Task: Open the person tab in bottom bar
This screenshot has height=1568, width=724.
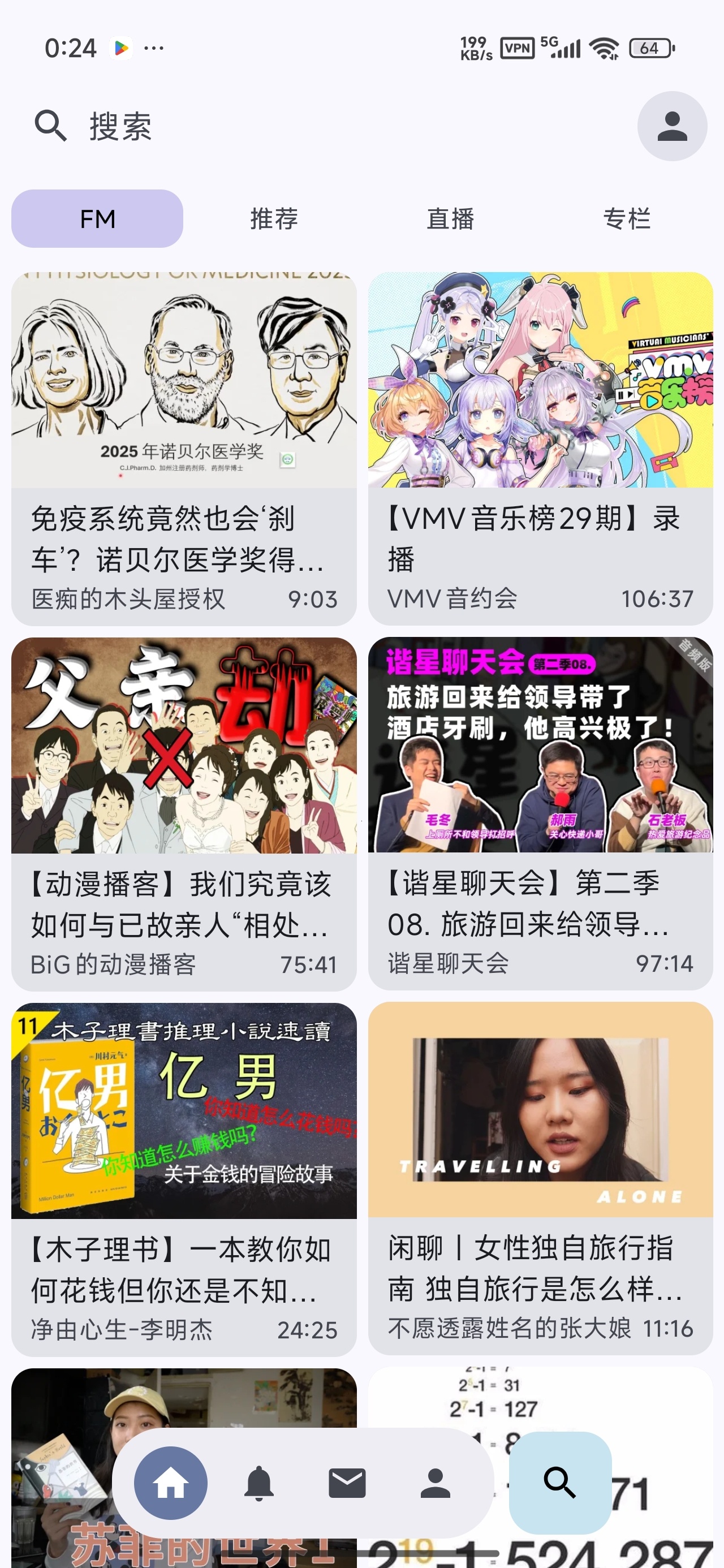Action: [436, 1483]
